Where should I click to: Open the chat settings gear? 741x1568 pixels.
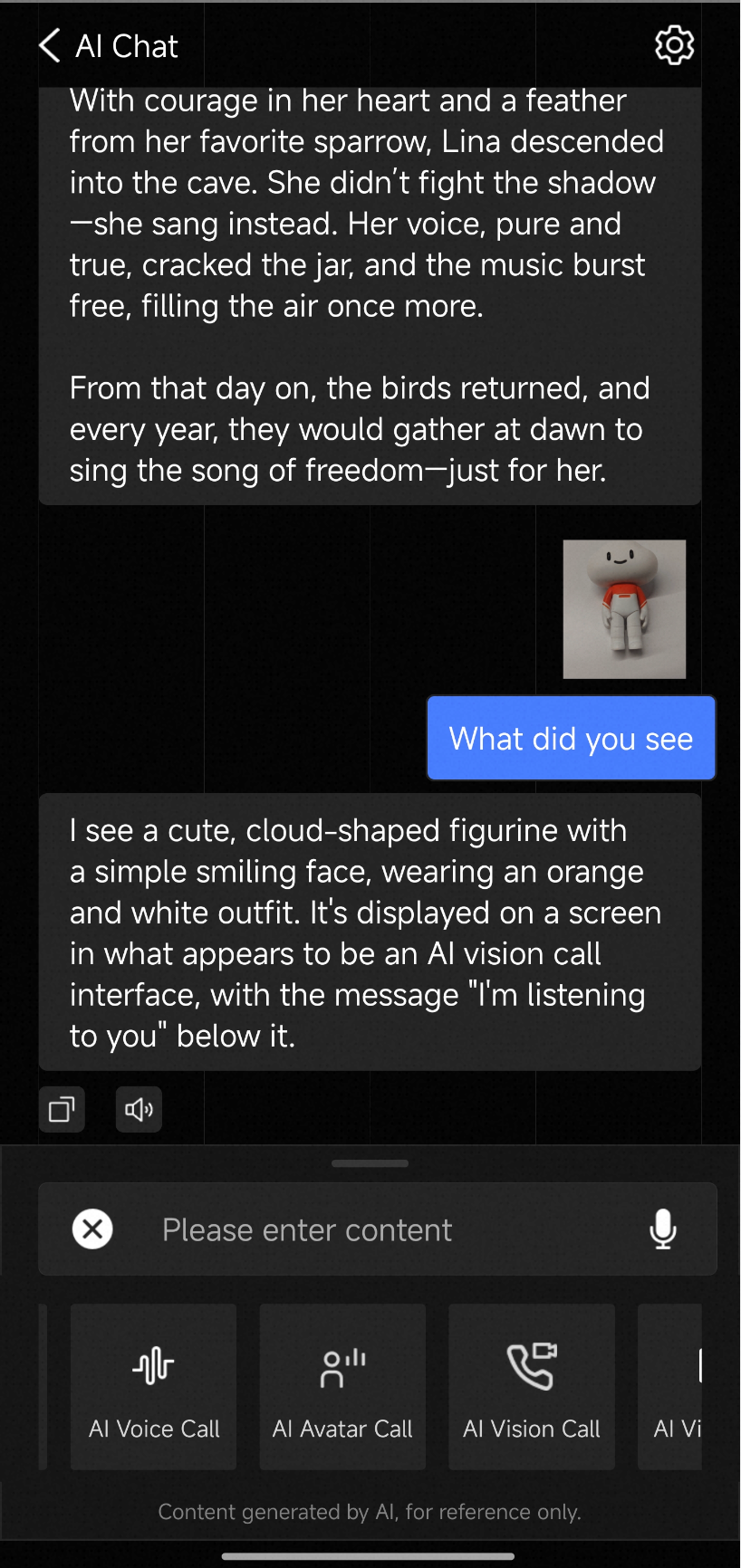pyautogui.click(x=673, y=45)
